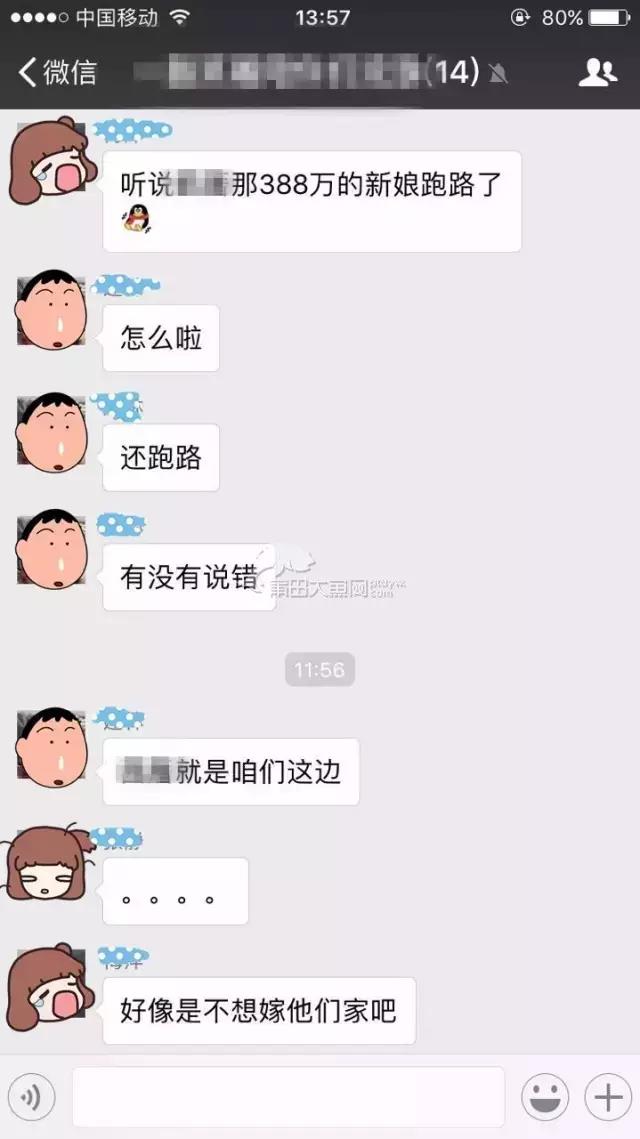Tap the avatar beside the 388万新娘 message
Viewport: 640px width, 1139px height.
50,160
